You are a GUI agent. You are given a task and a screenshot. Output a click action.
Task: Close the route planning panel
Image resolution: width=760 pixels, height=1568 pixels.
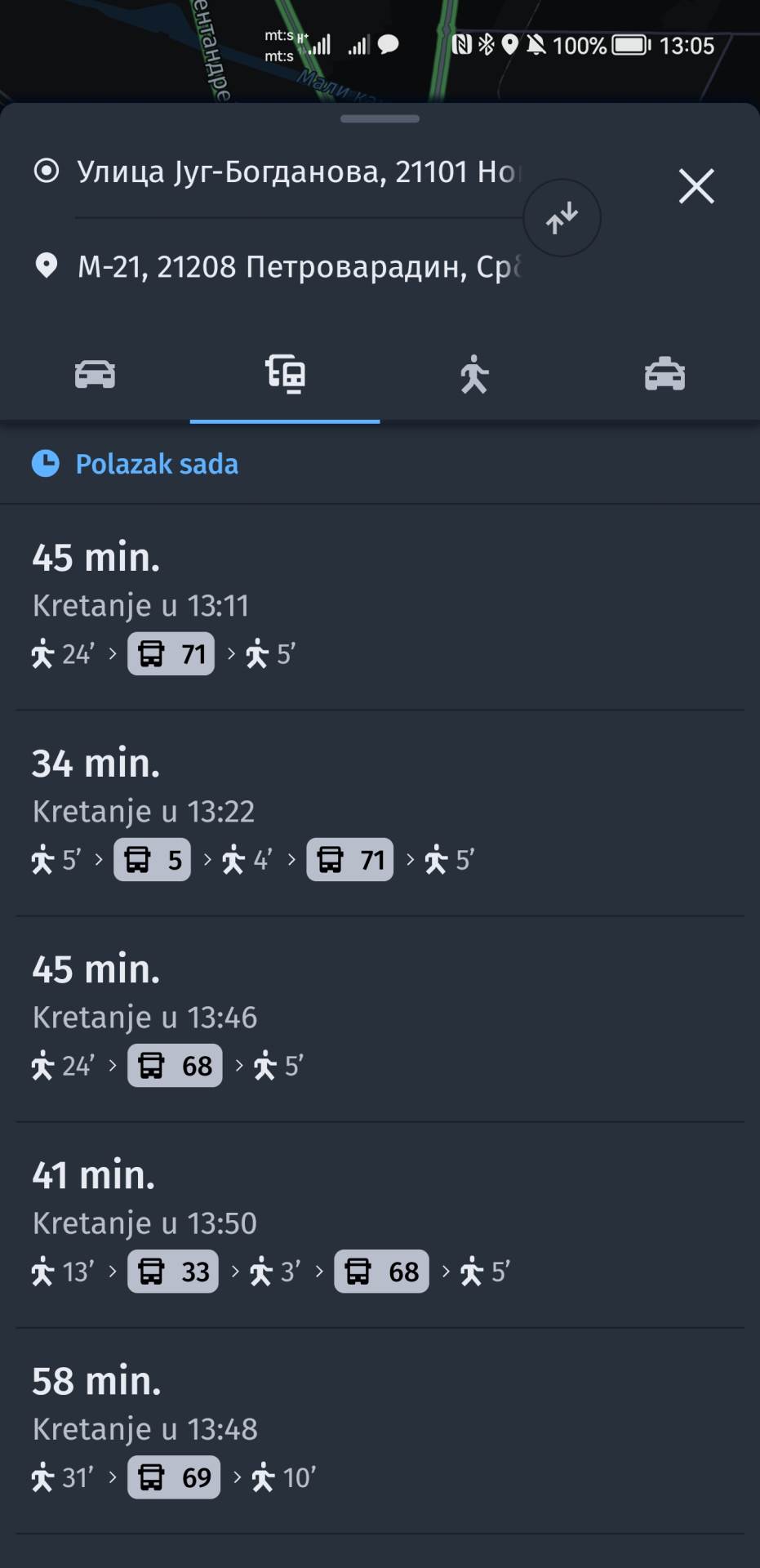(696, 186)
